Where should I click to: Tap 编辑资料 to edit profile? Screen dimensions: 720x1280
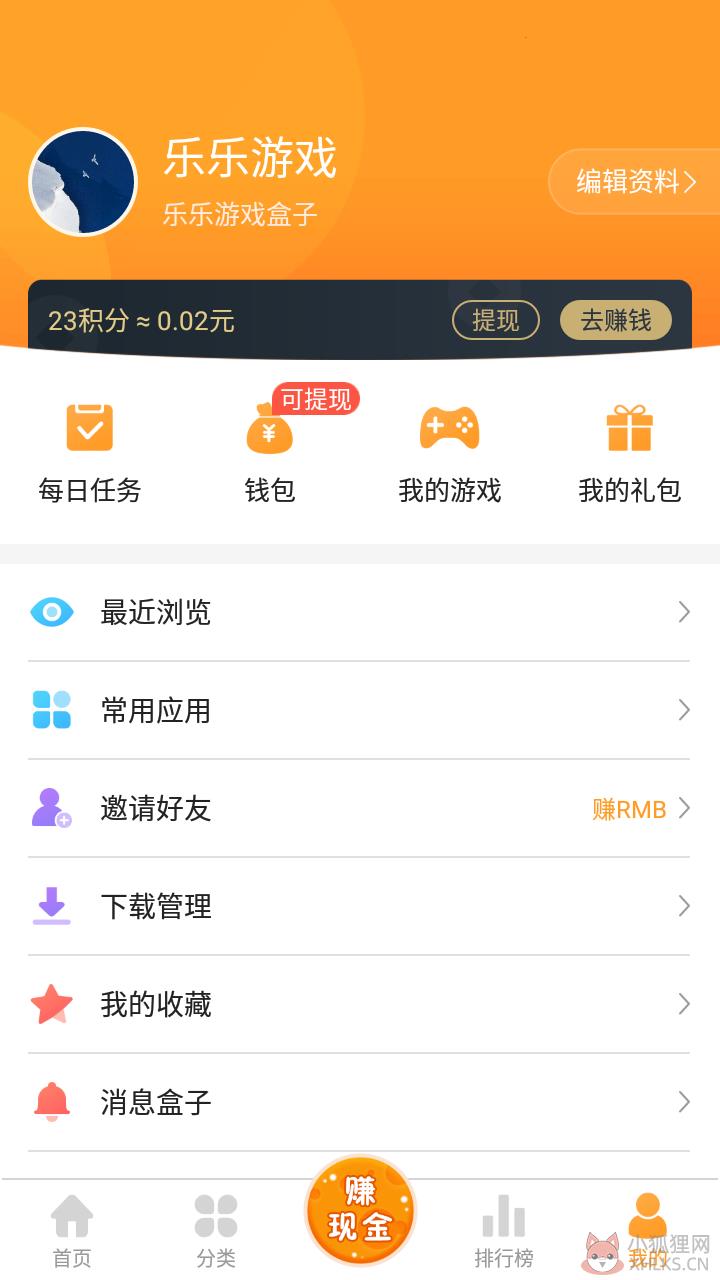tap(634, 181)
